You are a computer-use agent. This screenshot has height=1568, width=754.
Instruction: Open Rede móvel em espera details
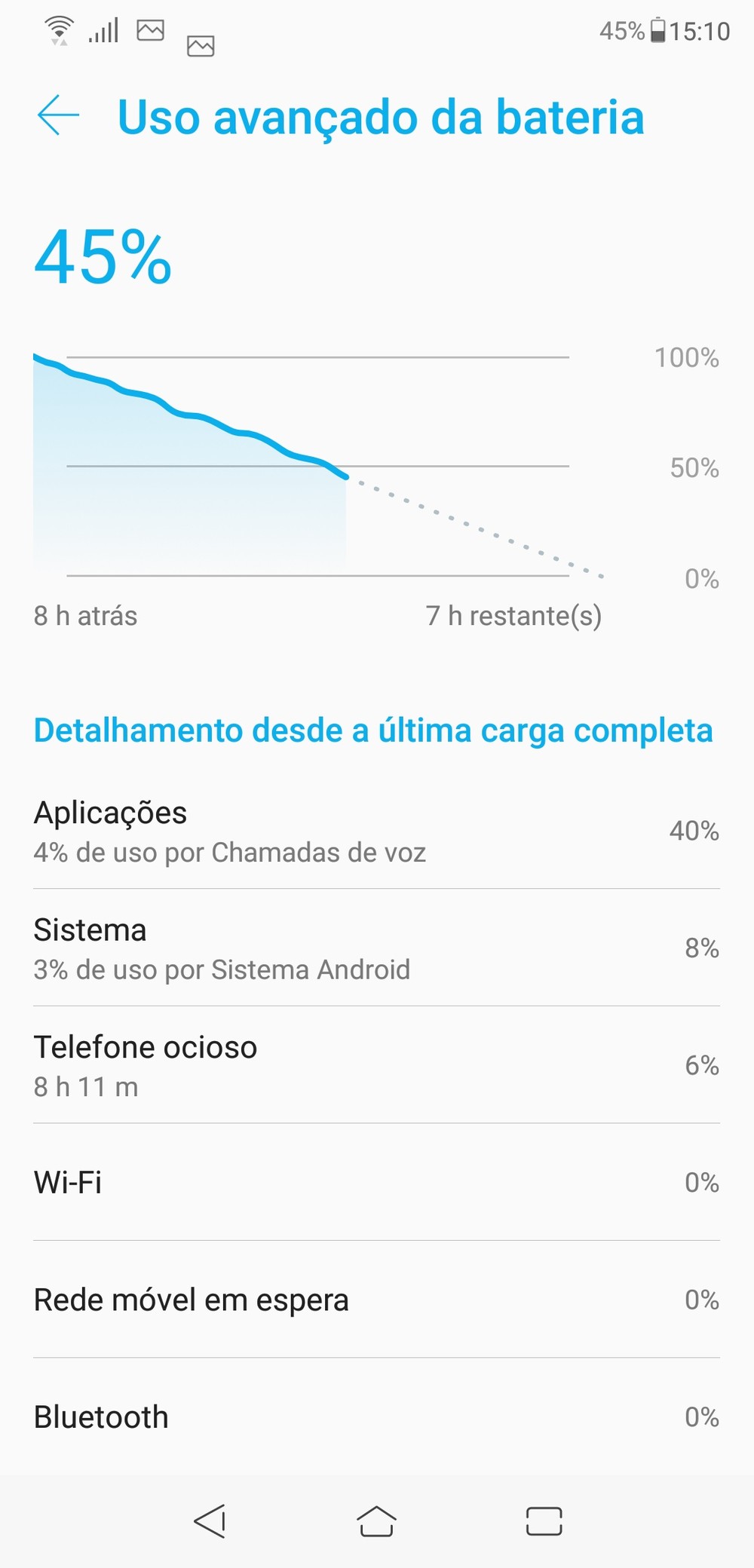(x=375, y=1300)
